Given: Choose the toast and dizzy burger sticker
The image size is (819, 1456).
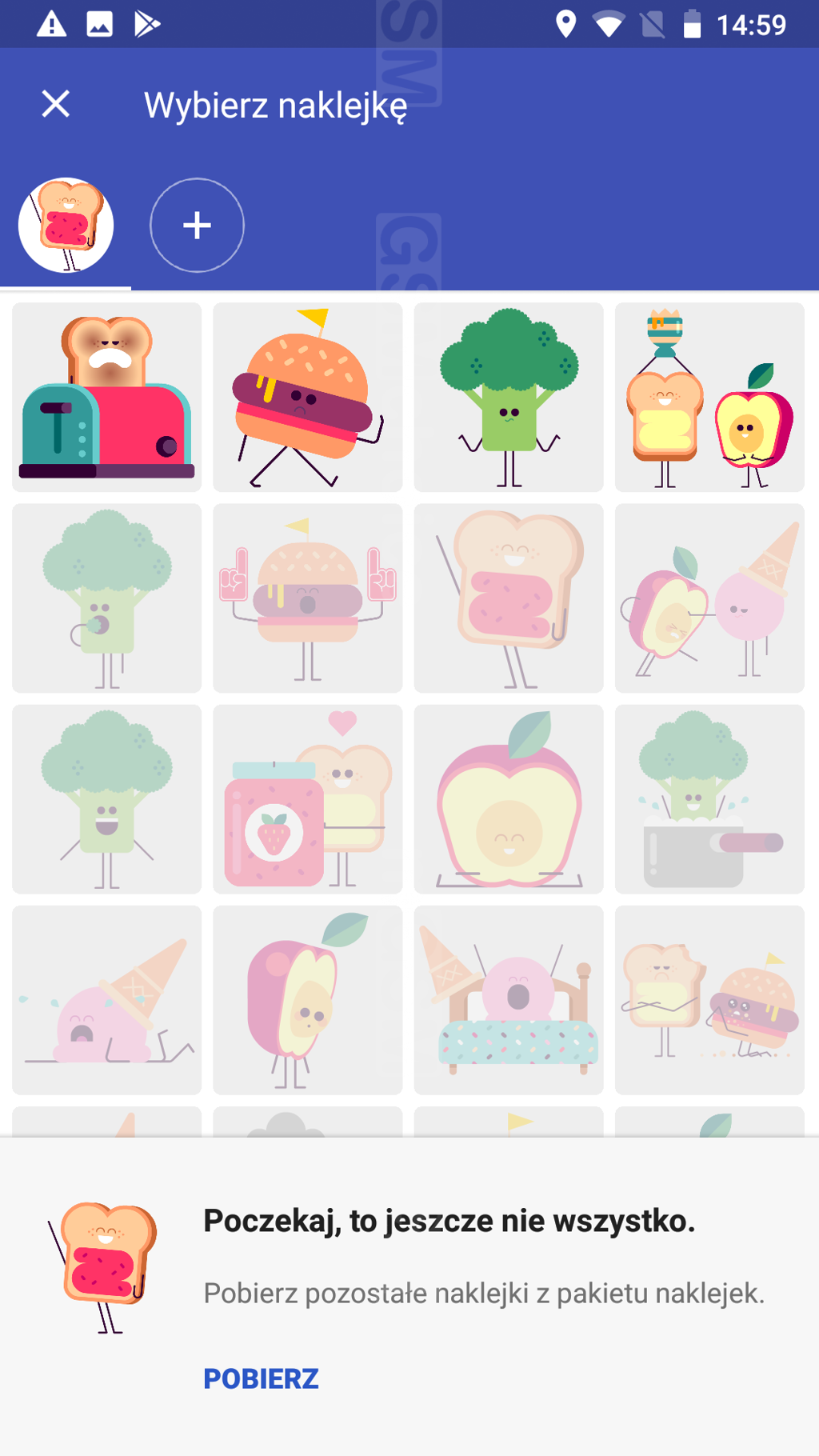Looking at the screenshot, I should click(709, 1000).
